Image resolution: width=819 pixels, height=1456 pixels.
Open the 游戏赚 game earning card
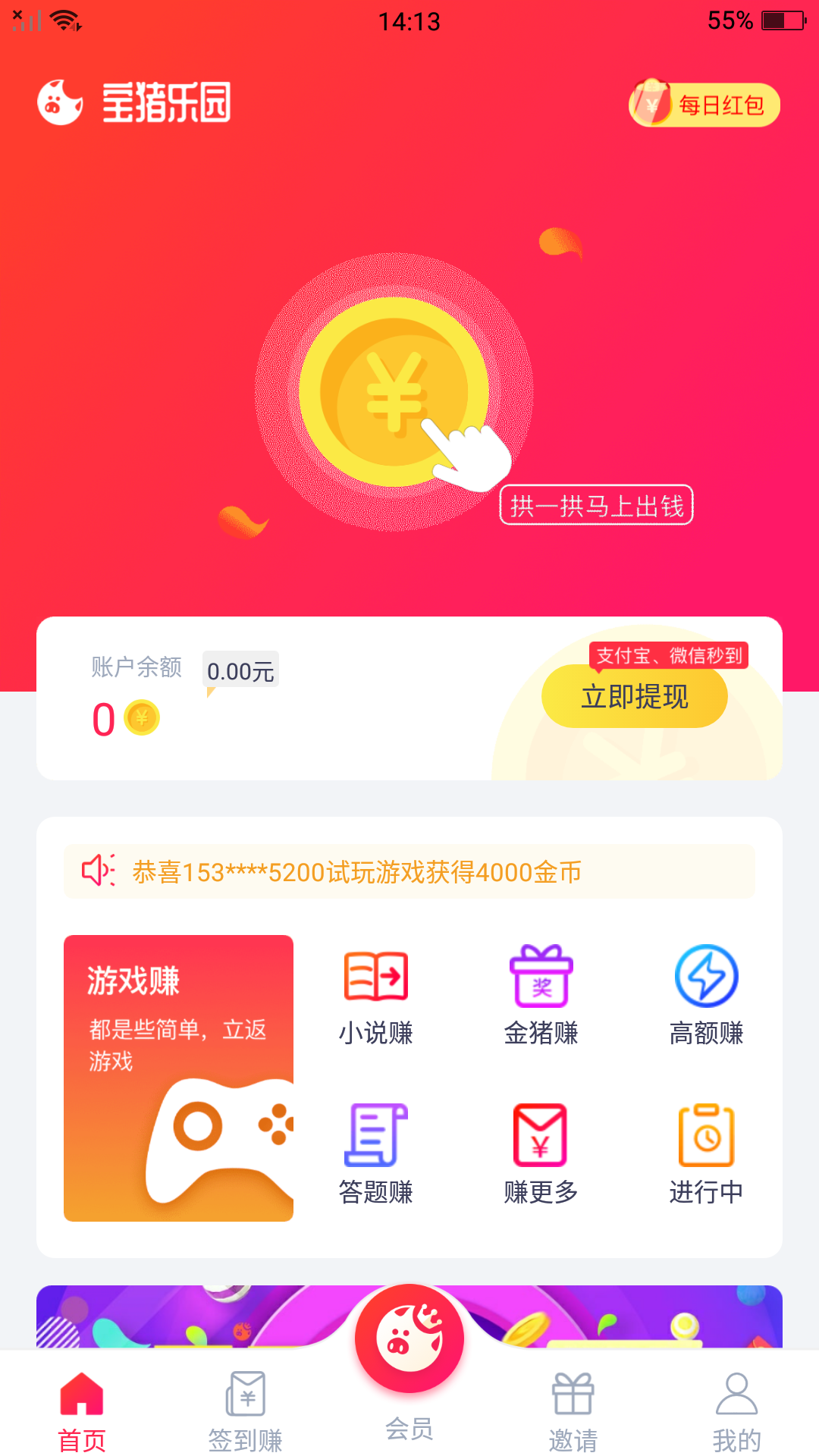pos(178,1078)
